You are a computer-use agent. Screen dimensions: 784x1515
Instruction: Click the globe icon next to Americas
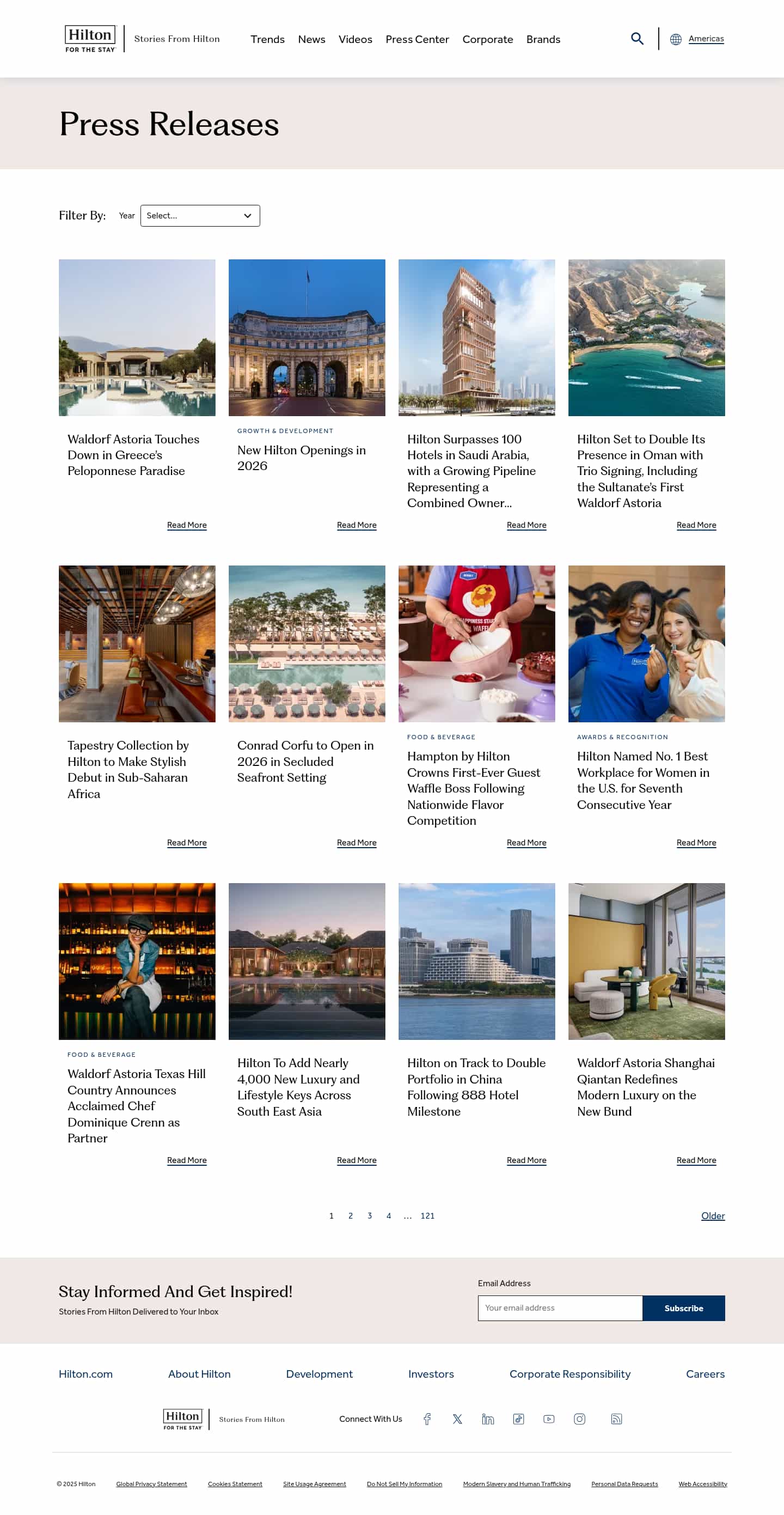[x=676, y=39]
